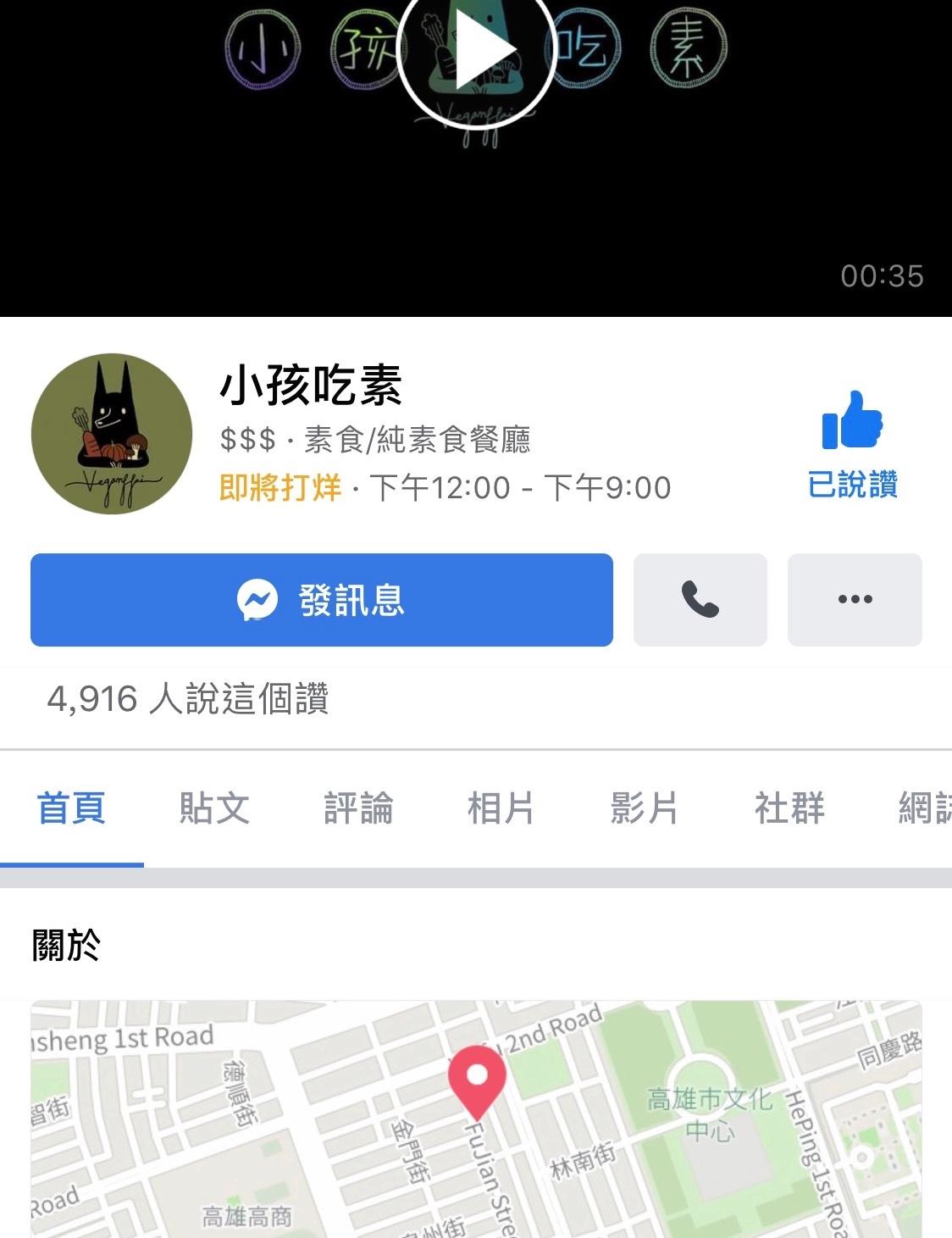Open the location map of the restaurant
952x1238 pixels.
[476, 1119]
